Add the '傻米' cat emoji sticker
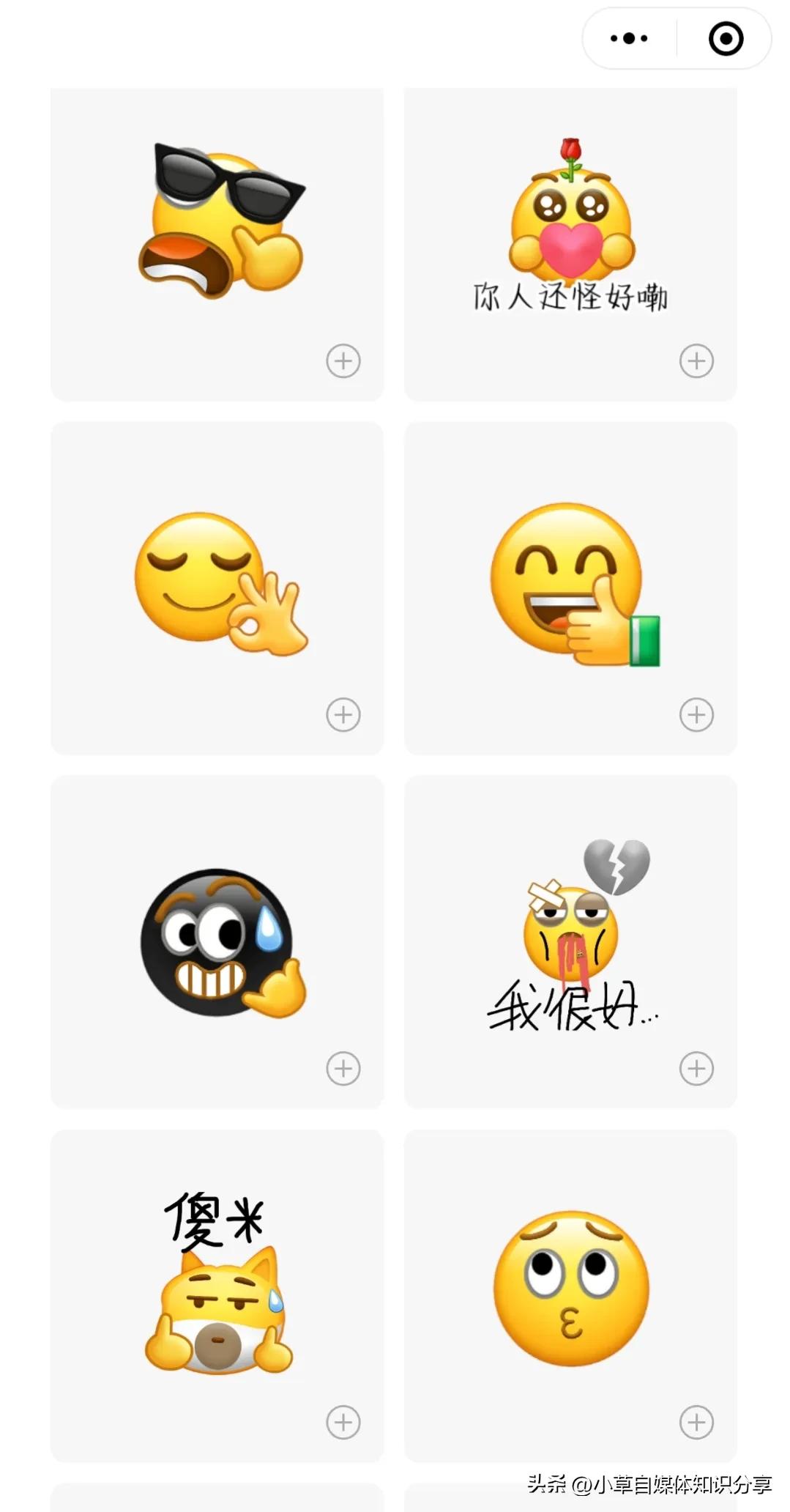Screen dimensions: 790x1512 (x=344, y=1423)
